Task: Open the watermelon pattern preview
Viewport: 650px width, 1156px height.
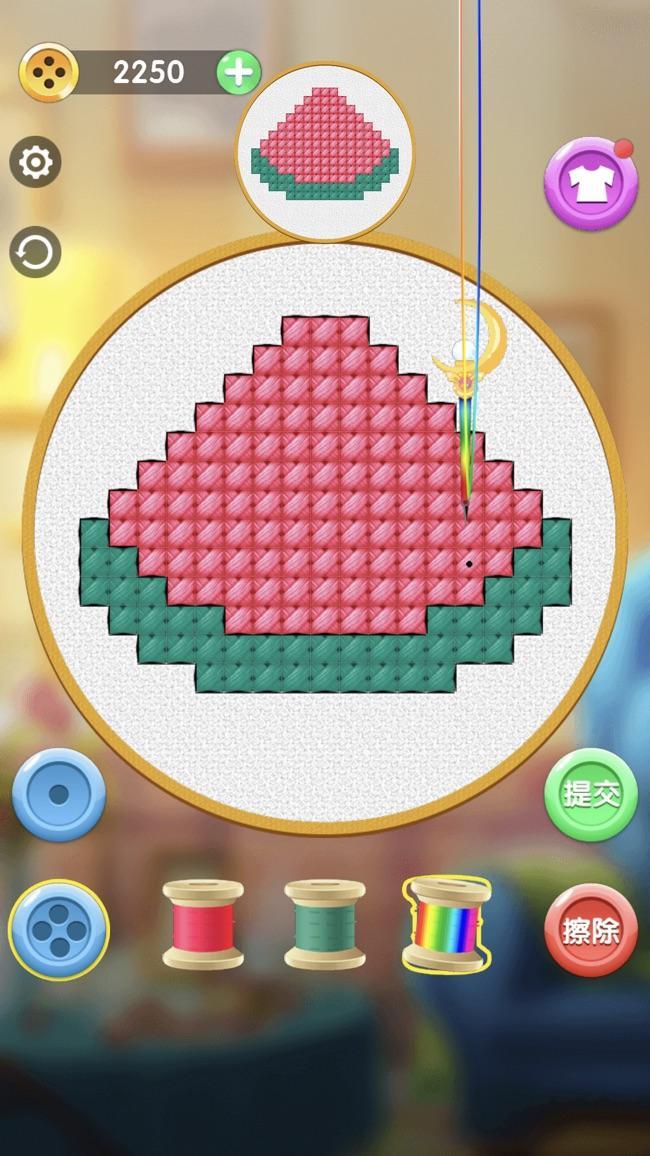Action: point(325,151)
